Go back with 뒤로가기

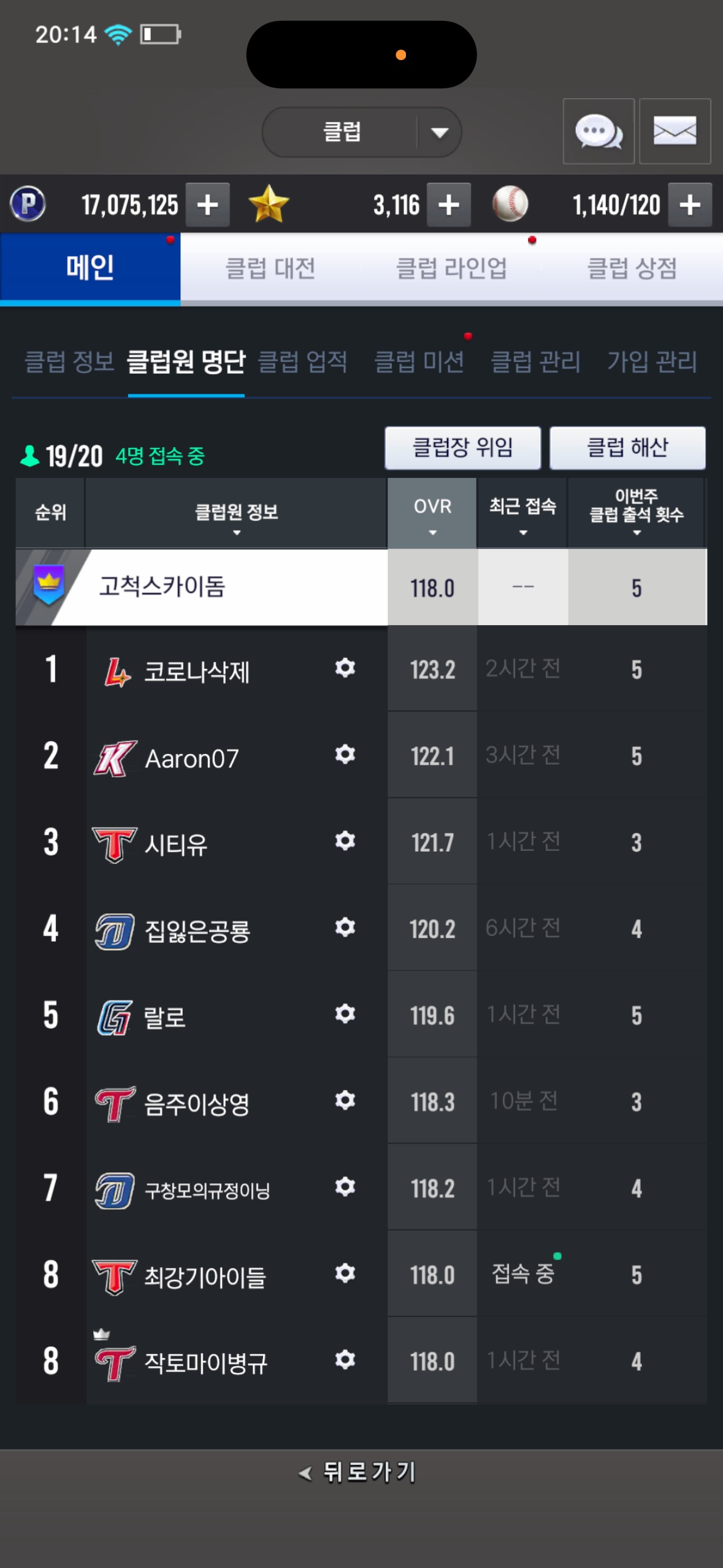(x=359, y=1472)
